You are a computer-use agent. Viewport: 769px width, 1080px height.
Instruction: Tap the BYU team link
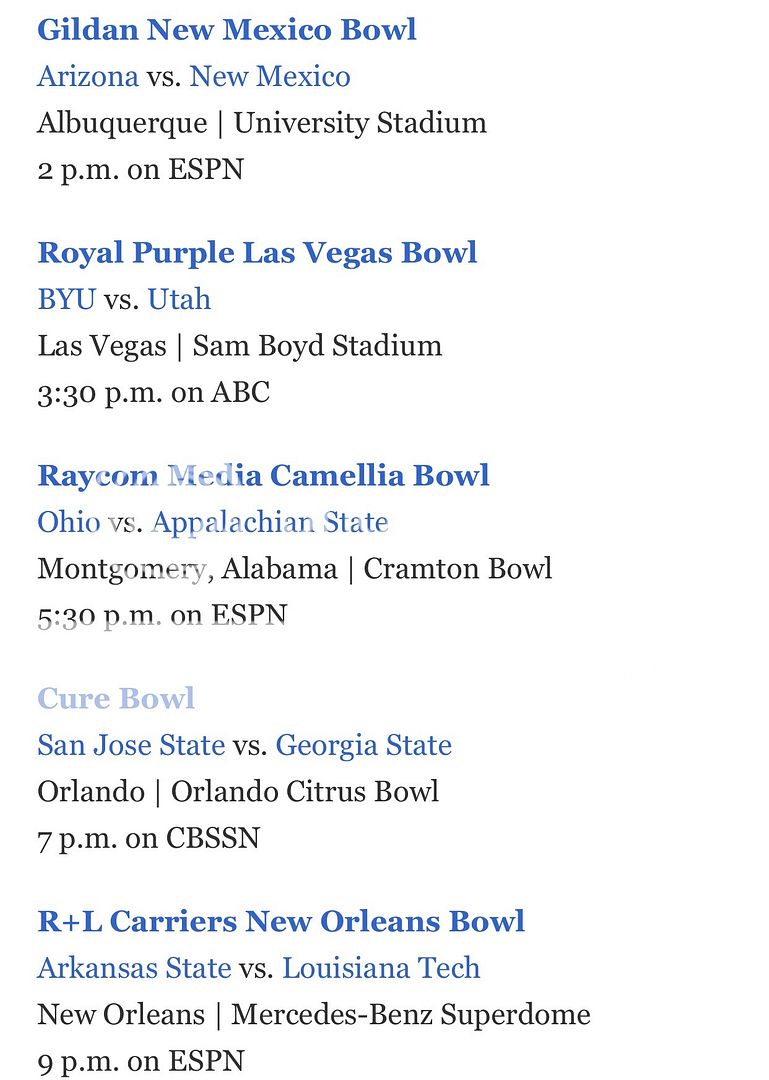67,299
